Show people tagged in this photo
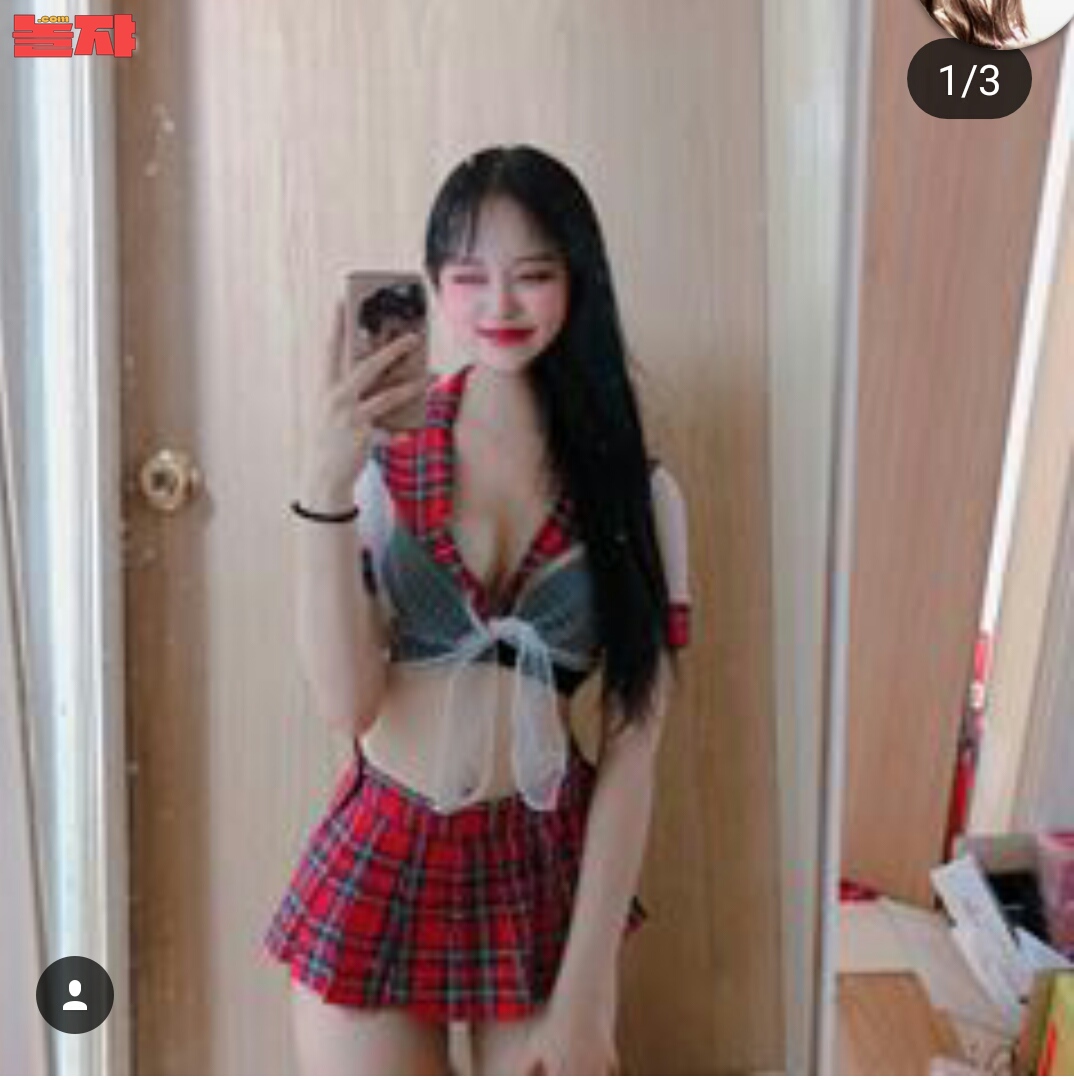 (x=75, y=994)
